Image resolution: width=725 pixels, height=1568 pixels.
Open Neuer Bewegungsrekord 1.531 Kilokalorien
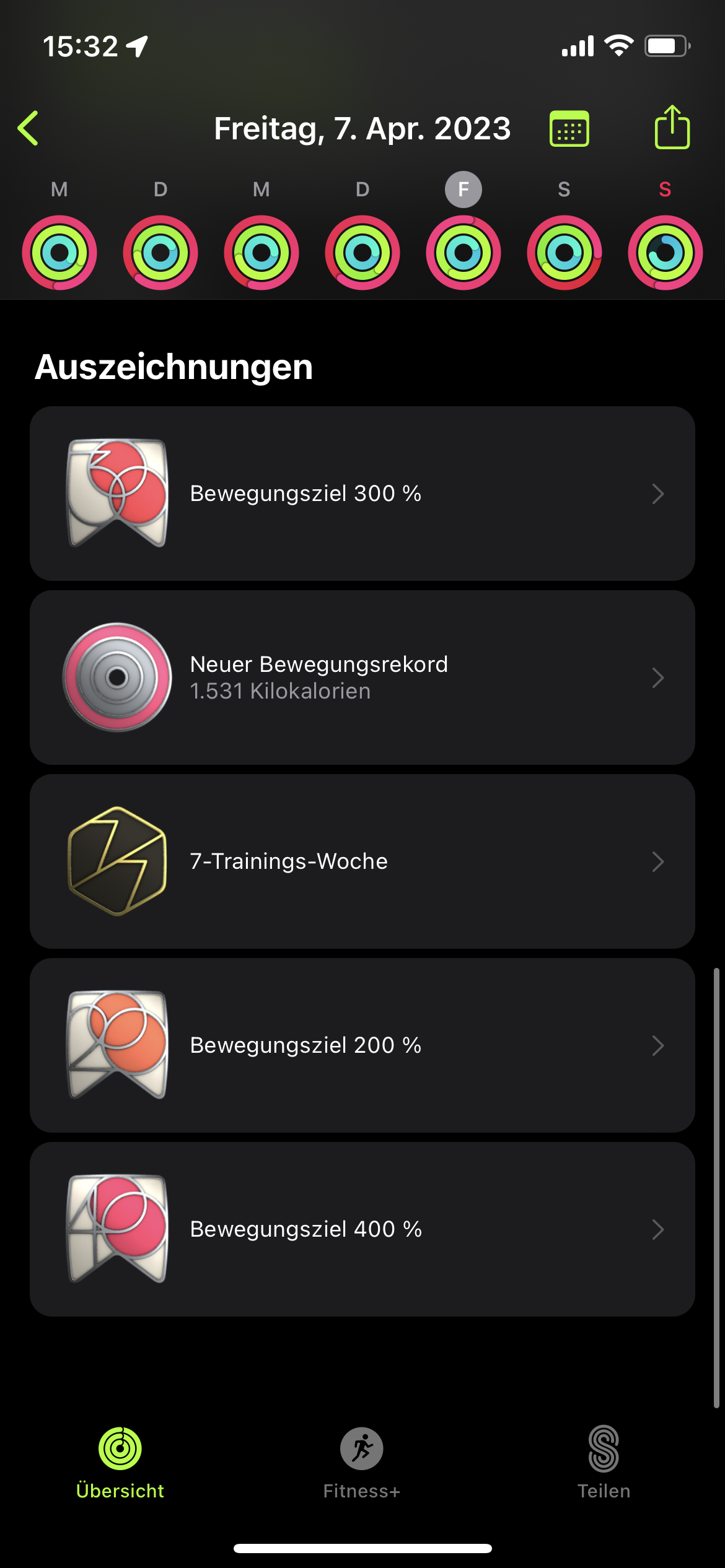tap(362, 677)
